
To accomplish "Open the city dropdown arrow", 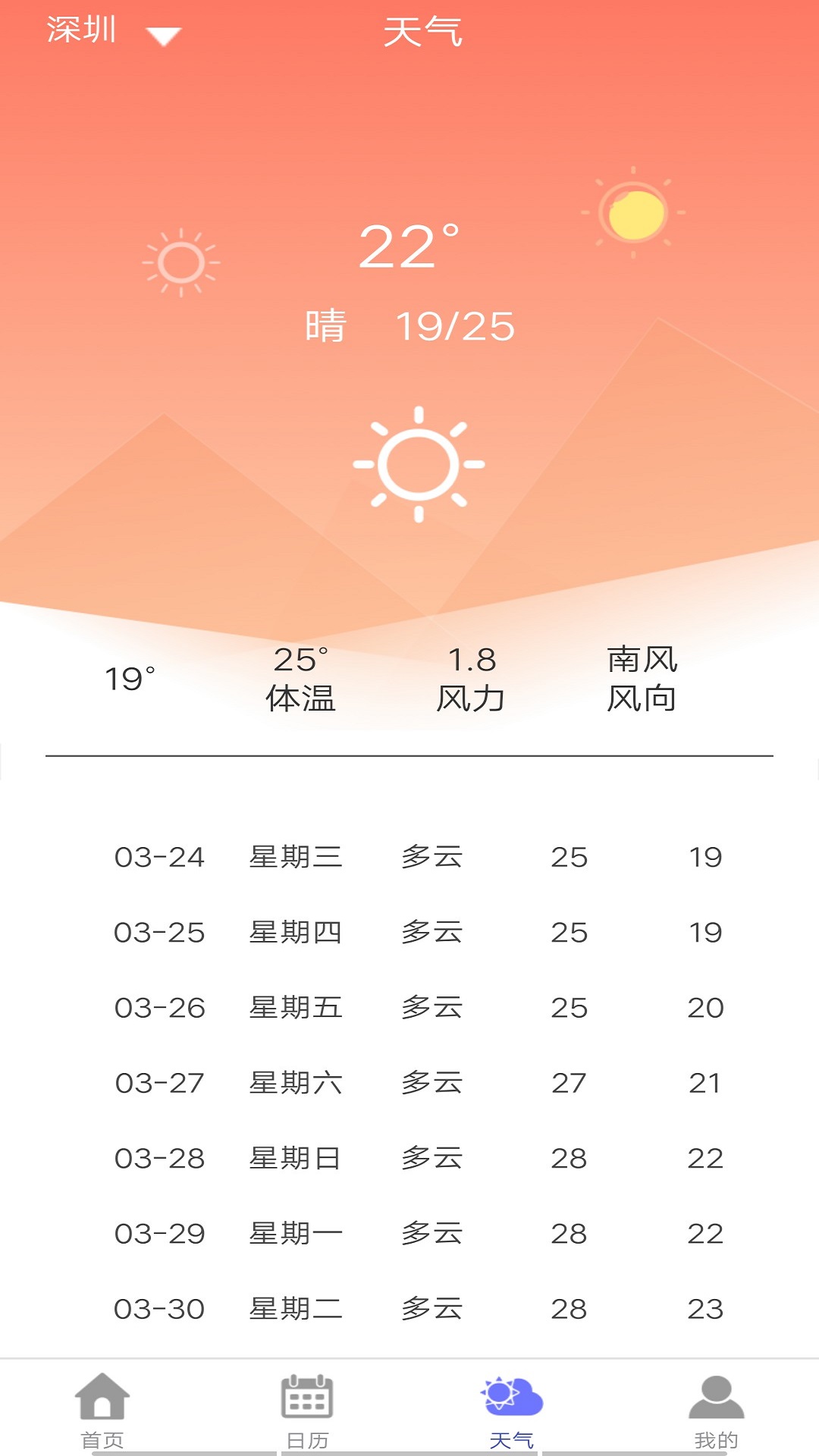I will pyautogui.click(x=162, y=33).
